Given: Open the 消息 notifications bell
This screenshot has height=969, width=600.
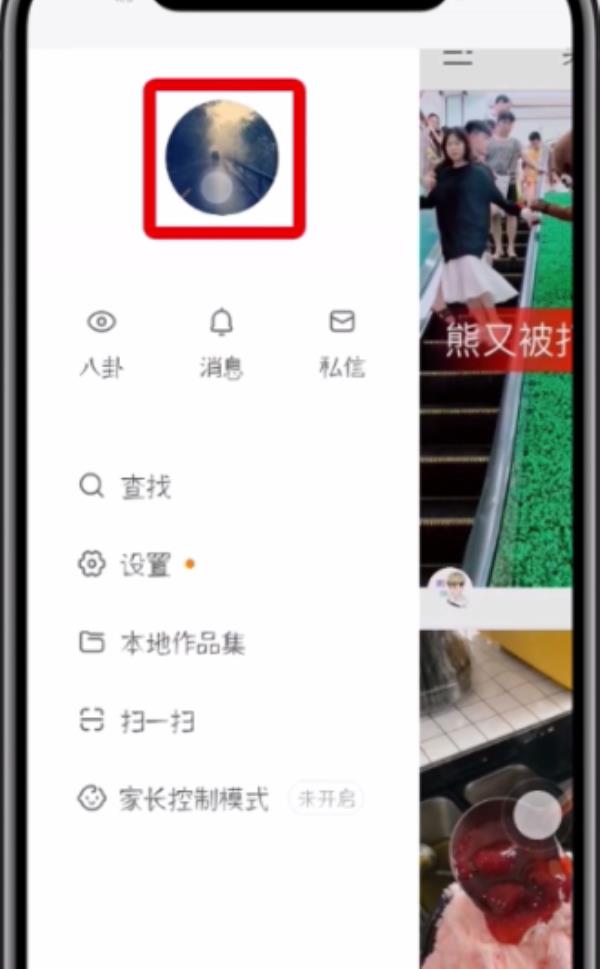Looking at the screenshot, I should click(221, 344).
